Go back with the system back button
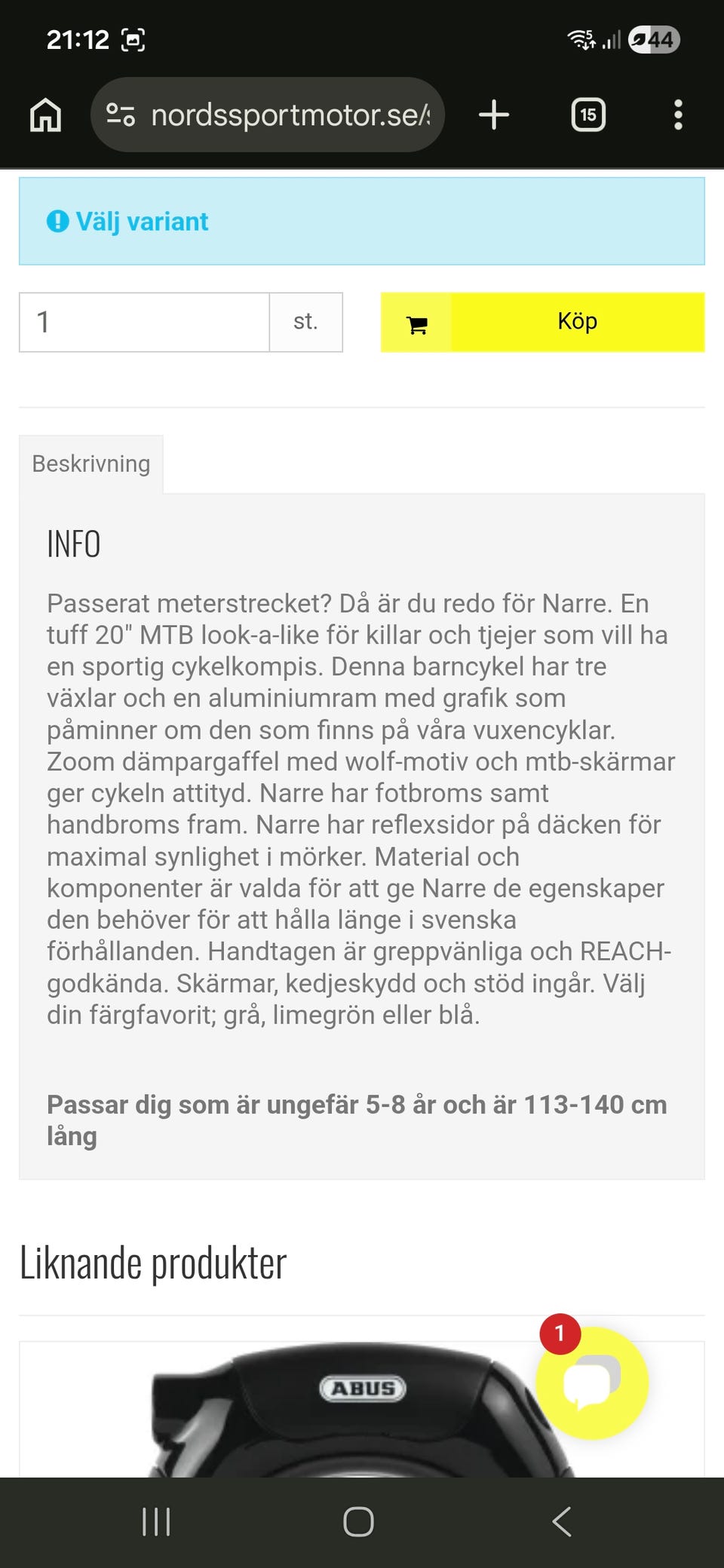Viewport: 724px width, 1568px height. [x=562, y=1522]
